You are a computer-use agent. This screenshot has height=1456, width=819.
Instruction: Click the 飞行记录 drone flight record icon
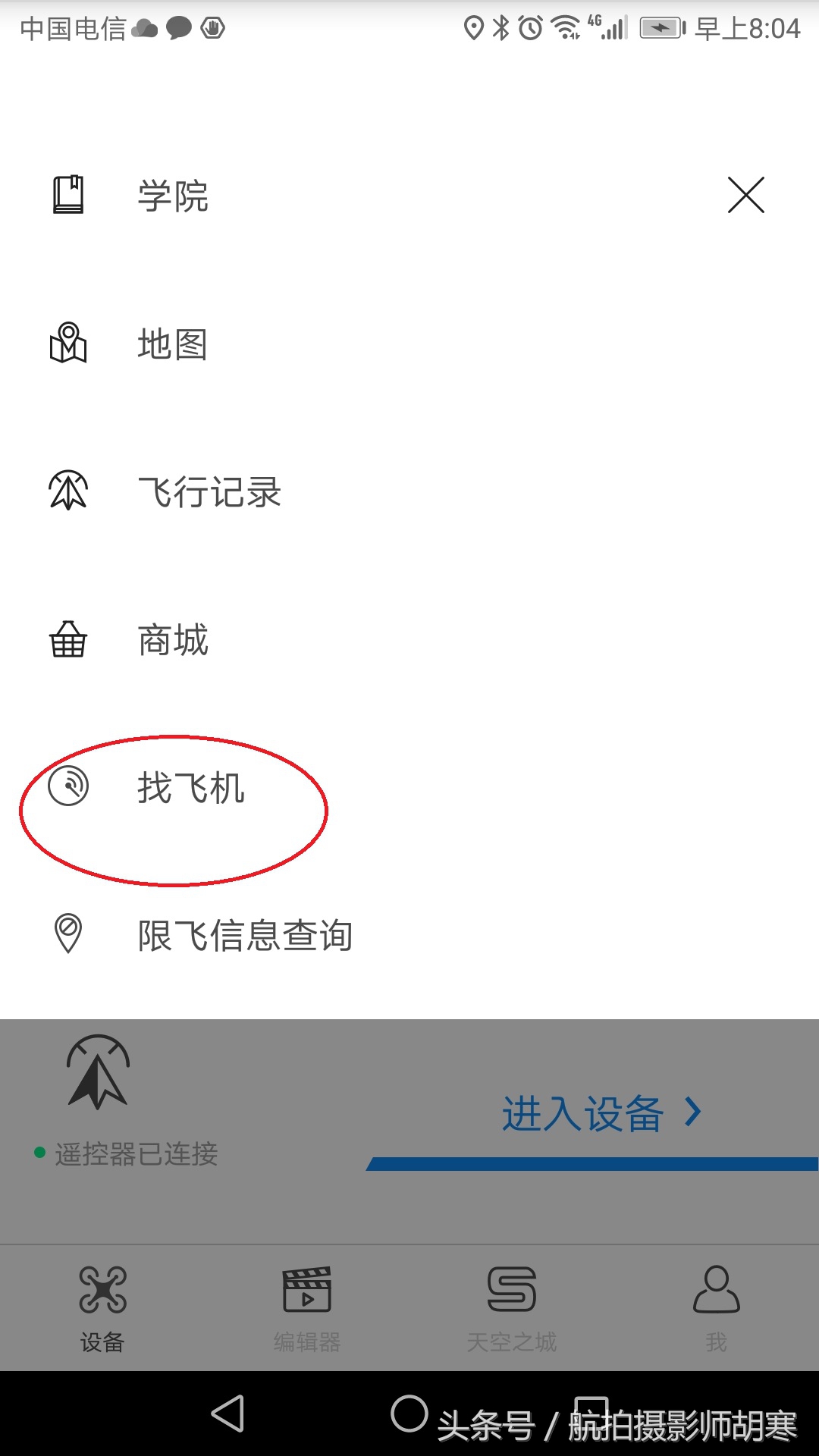point(68,489)
